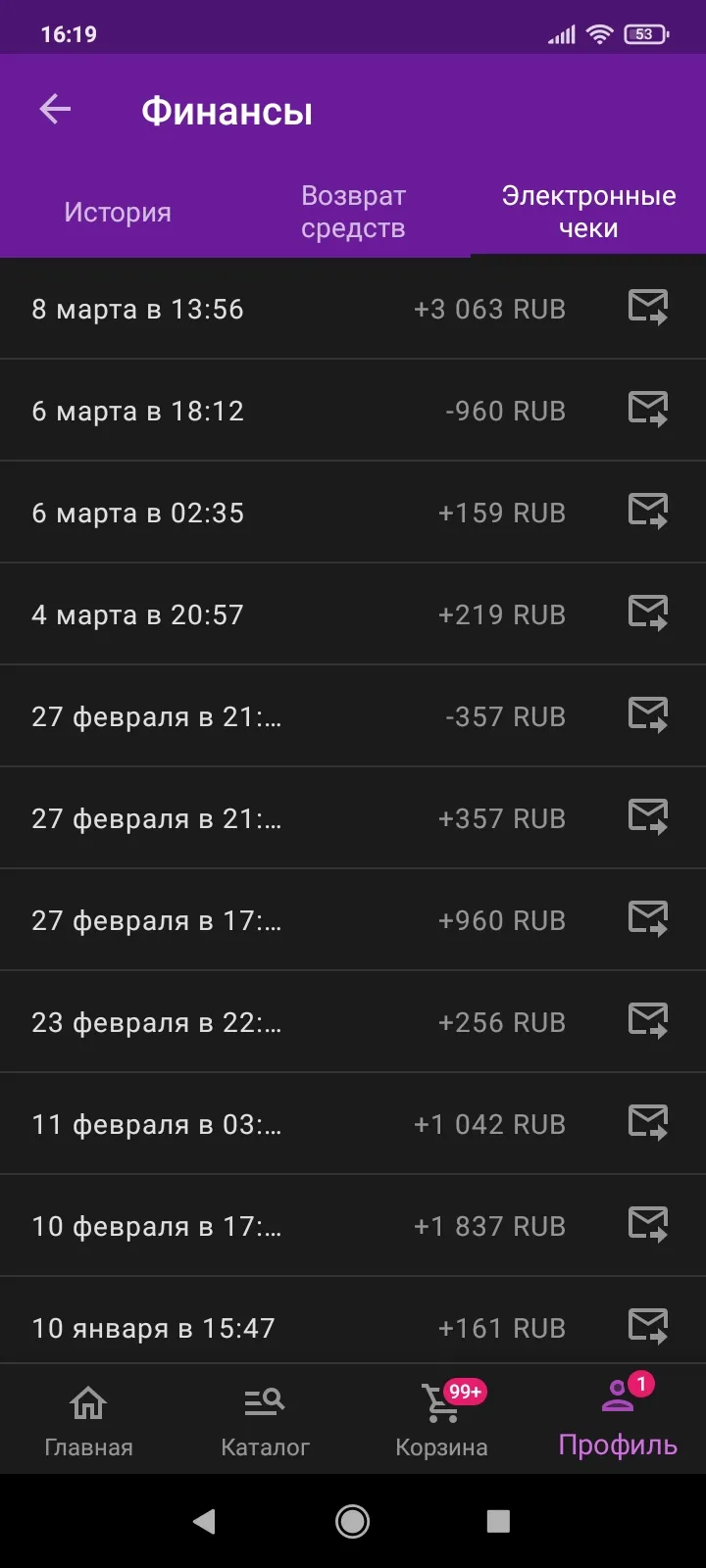
Task: Send the -357 RUB receipt from 27 февраля
Action: 648,715
